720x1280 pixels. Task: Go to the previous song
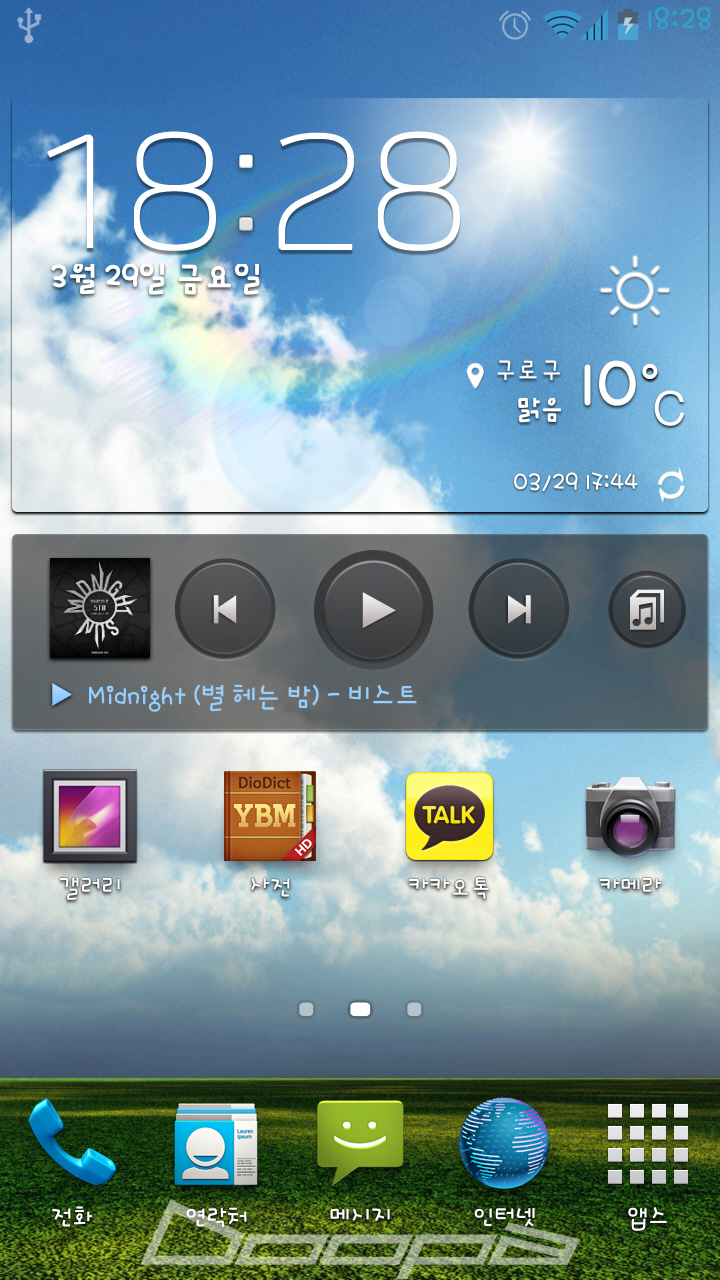pyautogui.click(x=225, y=609)
